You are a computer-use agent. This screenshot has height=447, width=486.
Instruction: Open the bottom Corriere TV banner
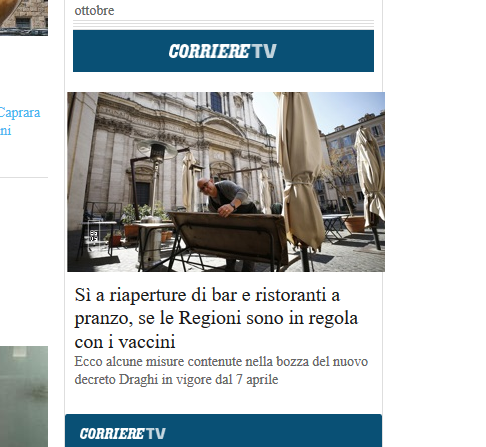(223, 431)
